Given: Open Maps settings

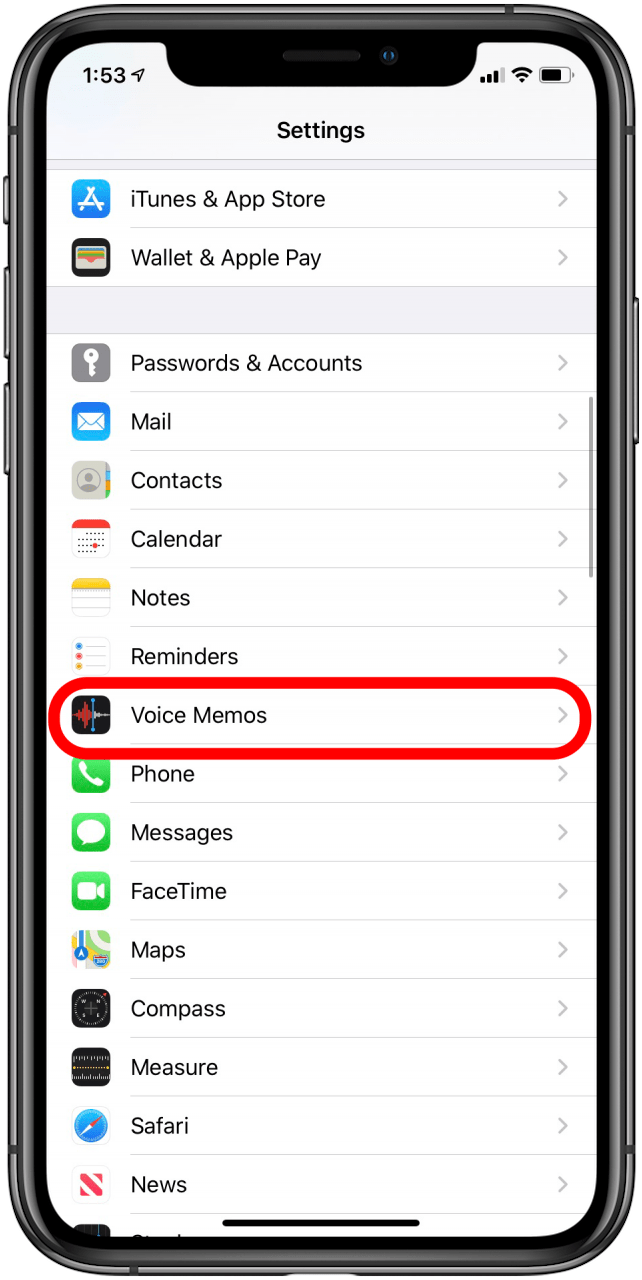Looking at the screenshot, I should 320,950.
